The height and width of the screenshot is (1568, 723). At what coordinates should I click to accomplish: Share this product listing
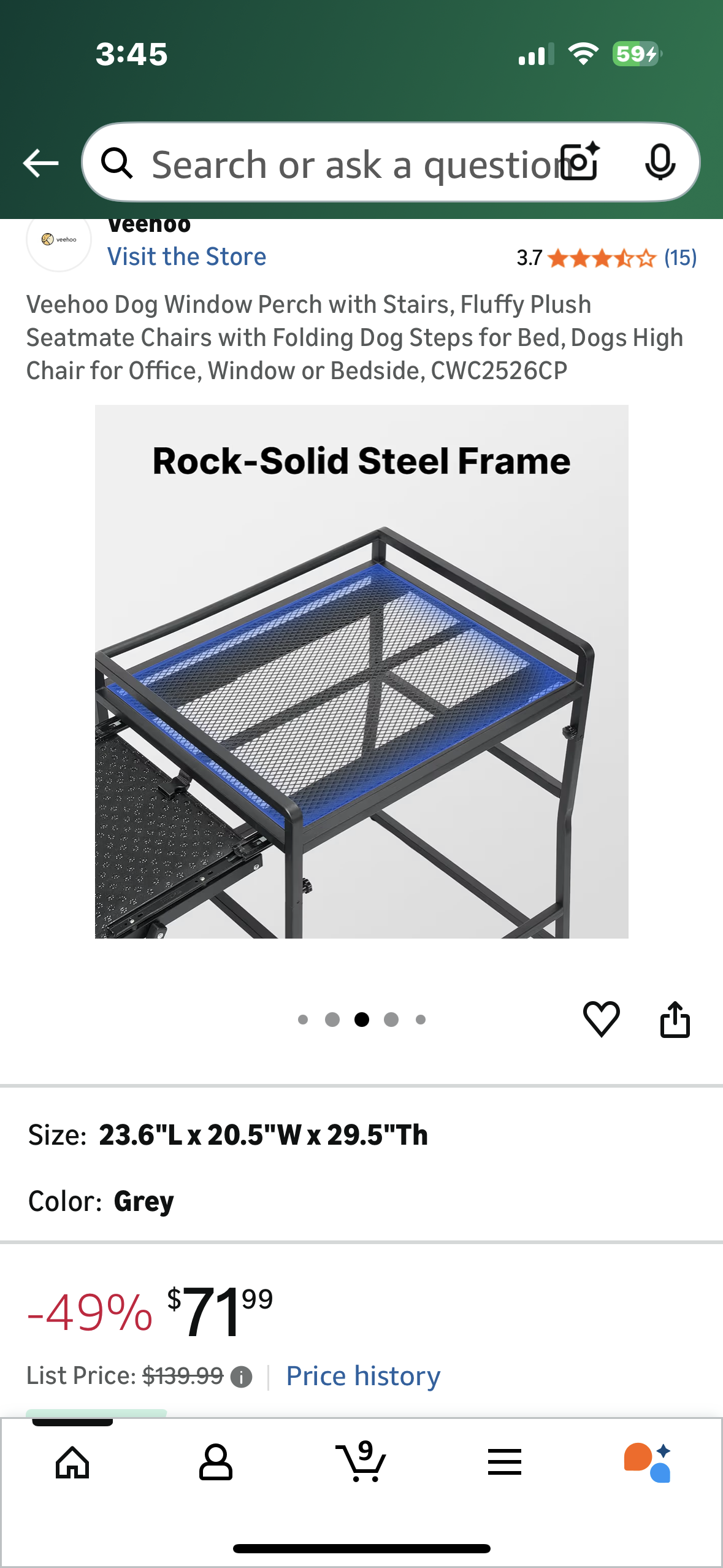675,1019
